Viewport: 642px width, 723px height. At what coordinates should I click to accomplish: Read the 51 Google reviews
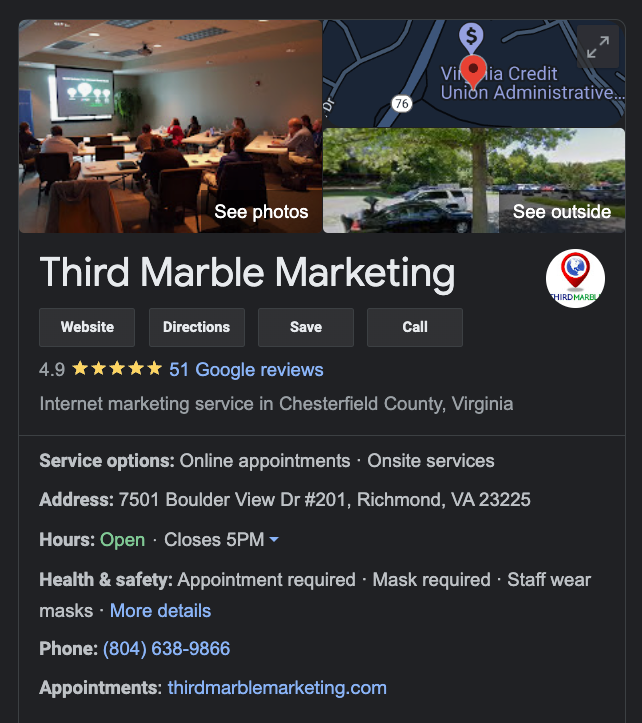point(246,370)
